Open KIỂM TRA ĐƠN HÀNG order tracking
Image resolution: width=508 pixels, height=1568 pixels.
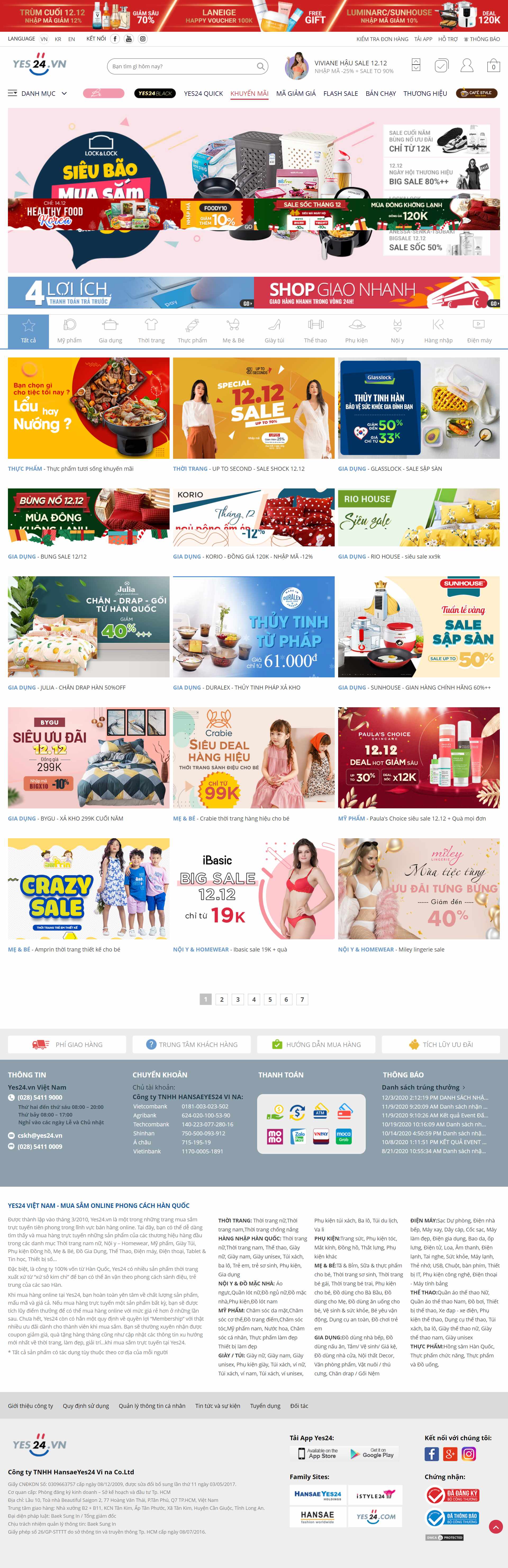(382, 39)
